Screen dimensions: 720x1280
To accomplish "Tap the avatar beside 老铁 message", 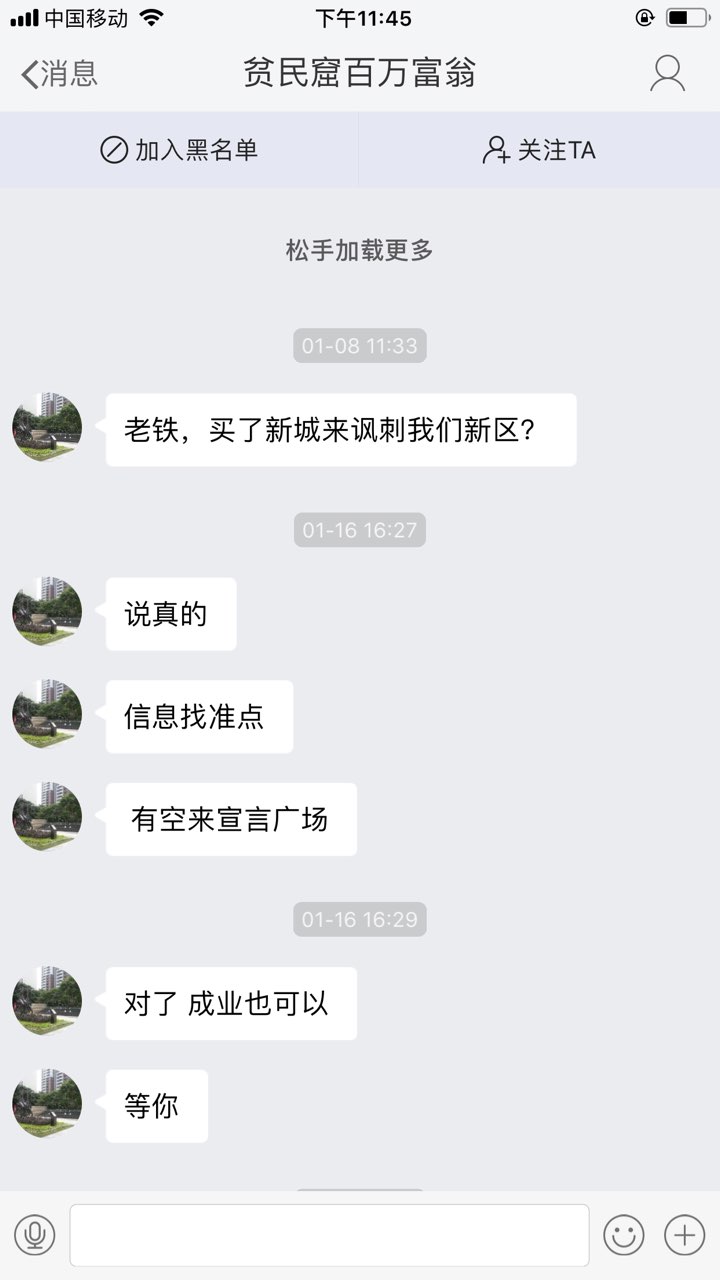I will 47,428.
